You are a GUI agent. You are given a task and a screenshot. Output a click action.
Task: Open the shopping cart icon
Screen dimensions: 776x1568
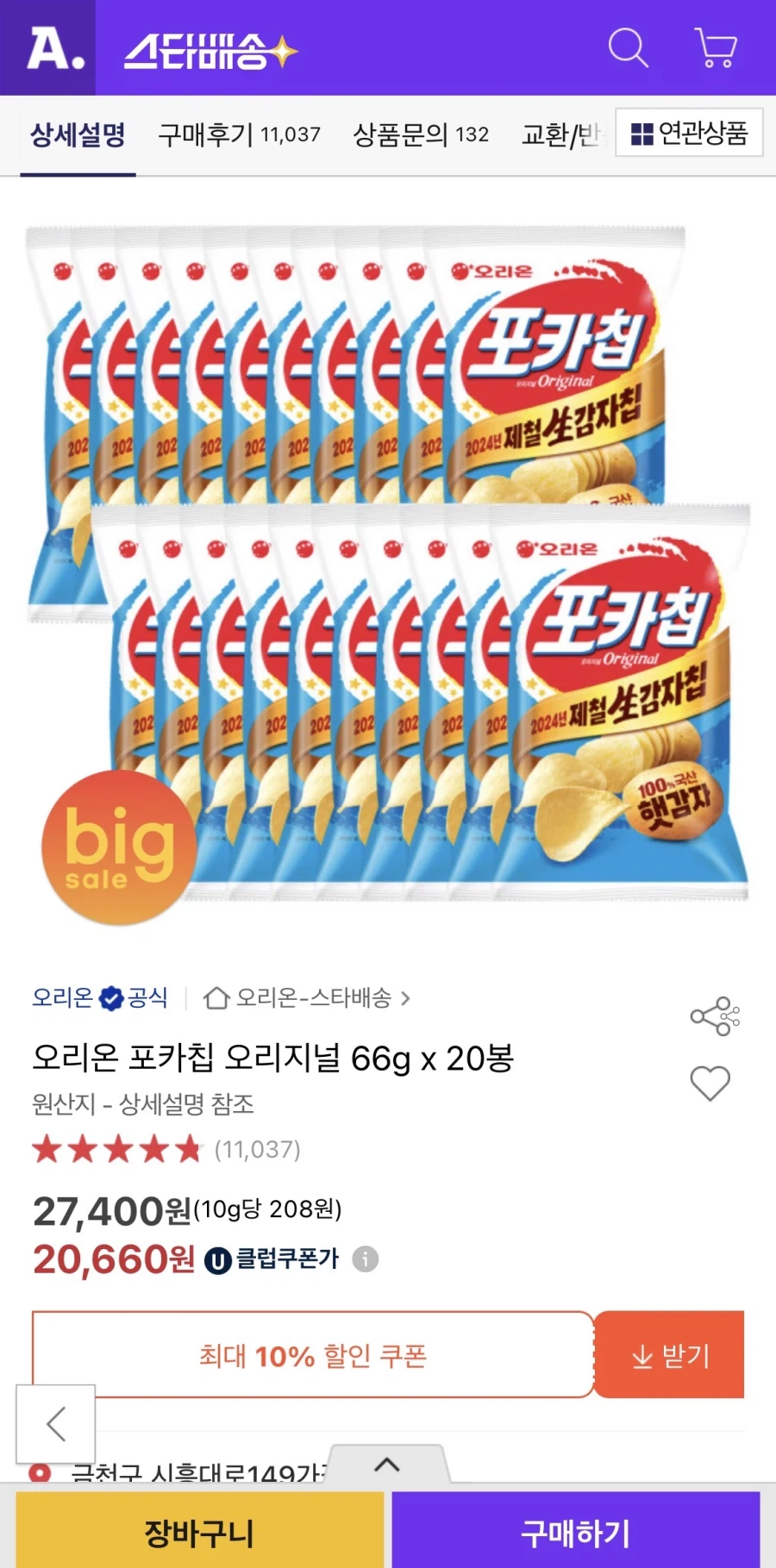714,49
